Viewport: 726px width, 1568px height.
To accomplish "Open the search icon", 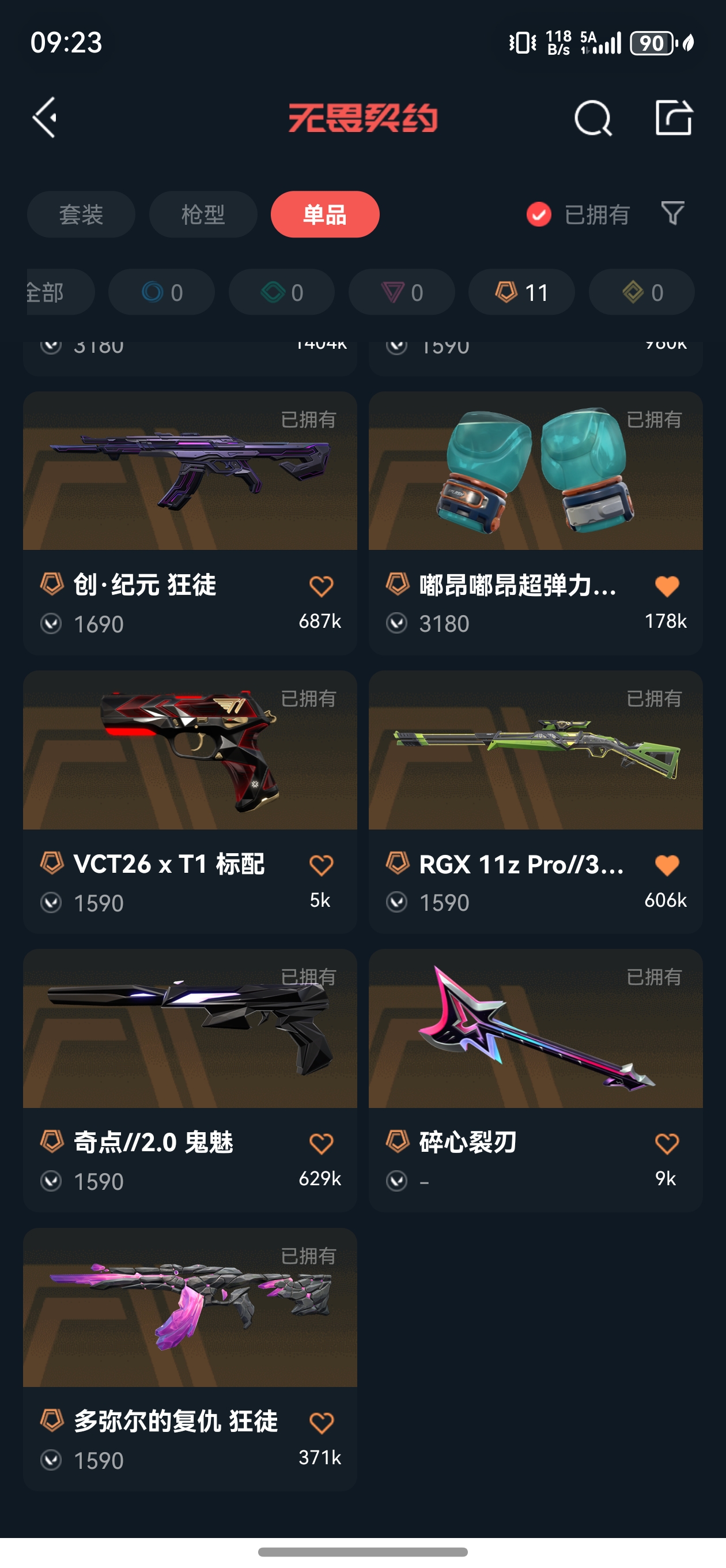I will point(592,118).
